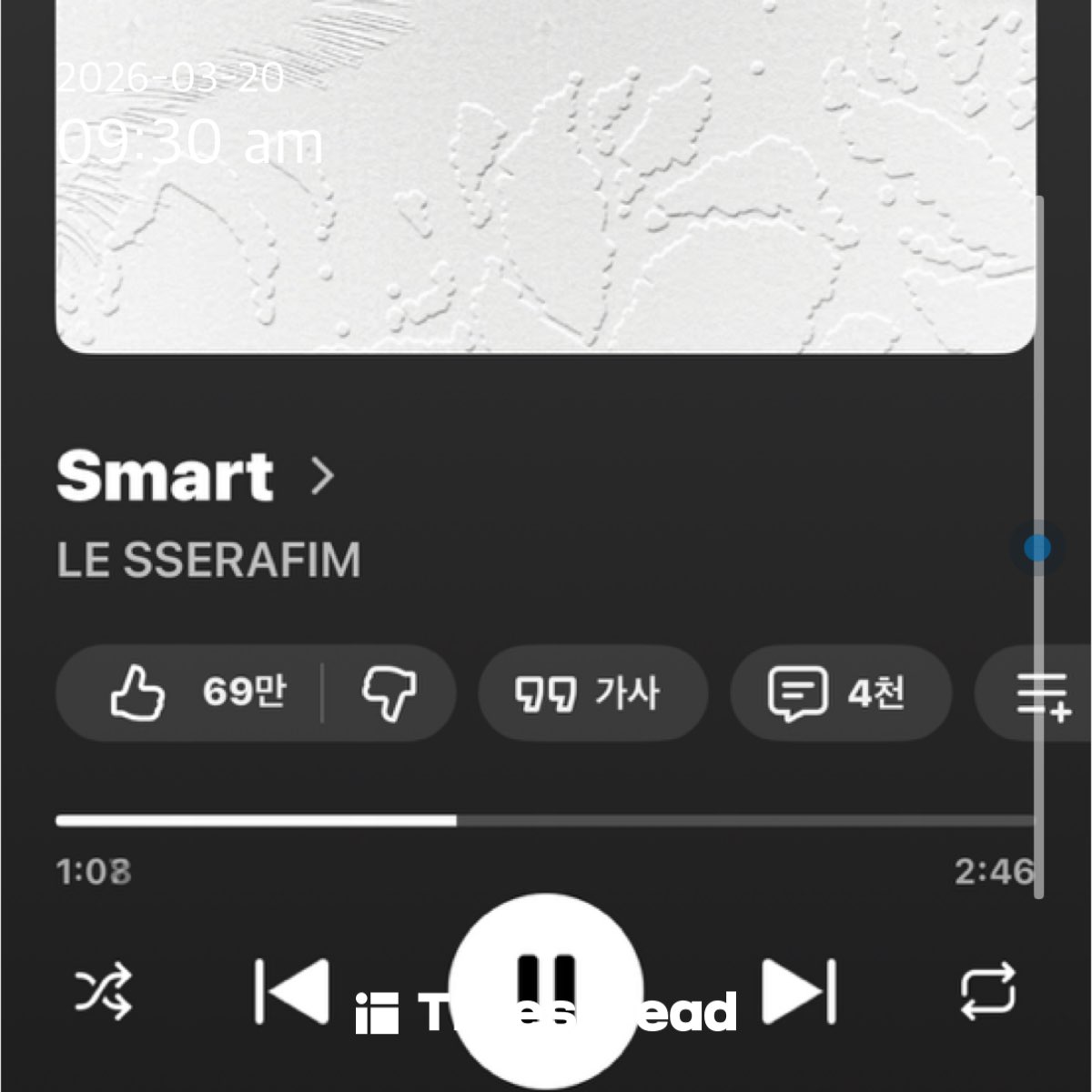Skip to the next track
Screen dimensions: 1092x1092
click(799, 991)
